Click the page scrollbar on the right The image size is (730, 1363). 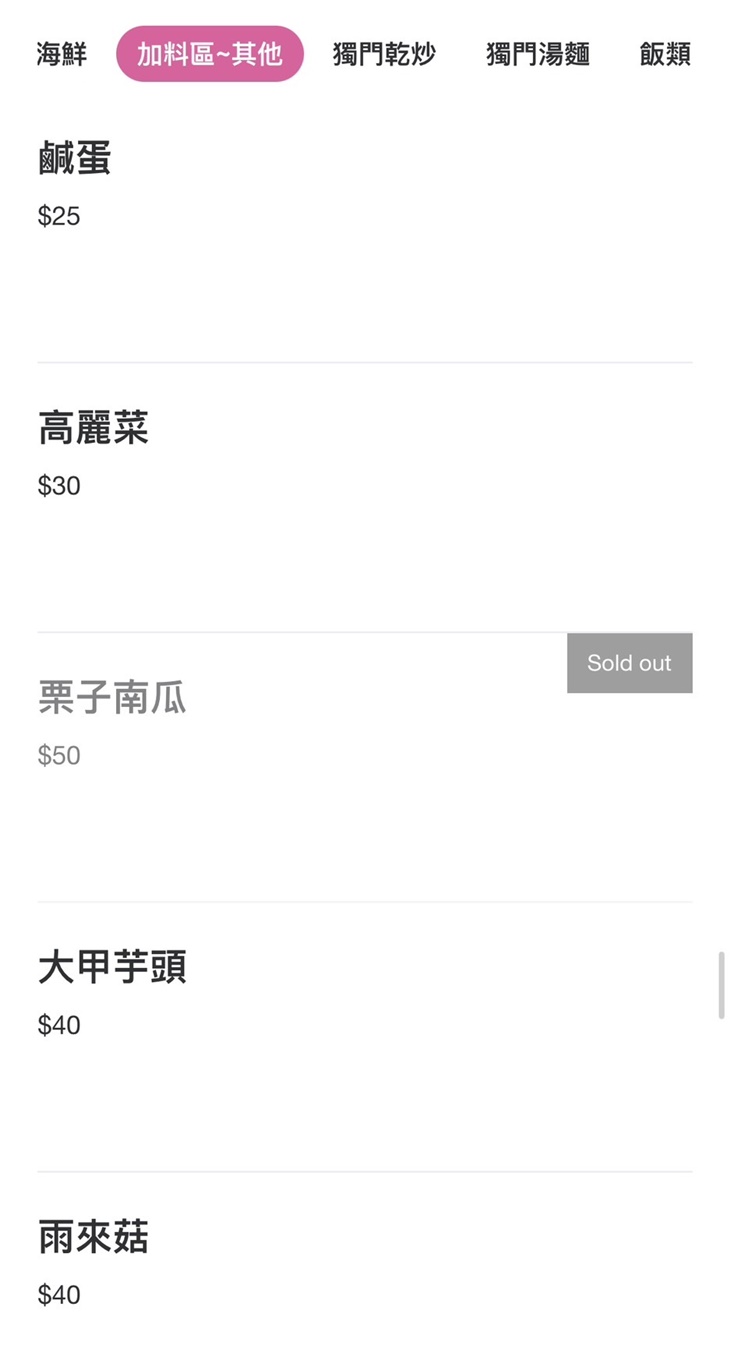(x=721, y=985)
